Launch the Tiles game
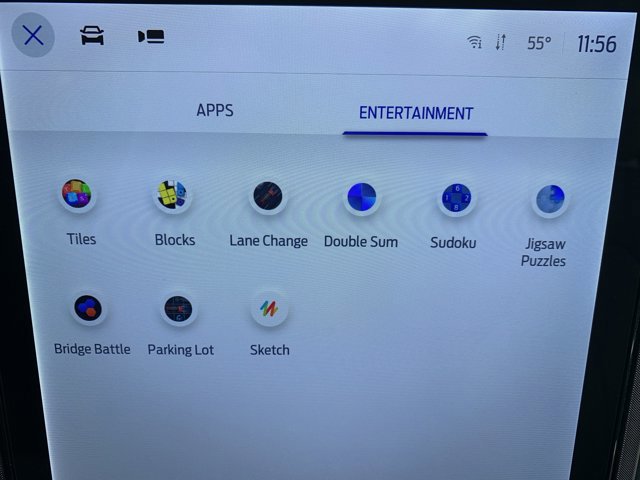 click(77, 195)
